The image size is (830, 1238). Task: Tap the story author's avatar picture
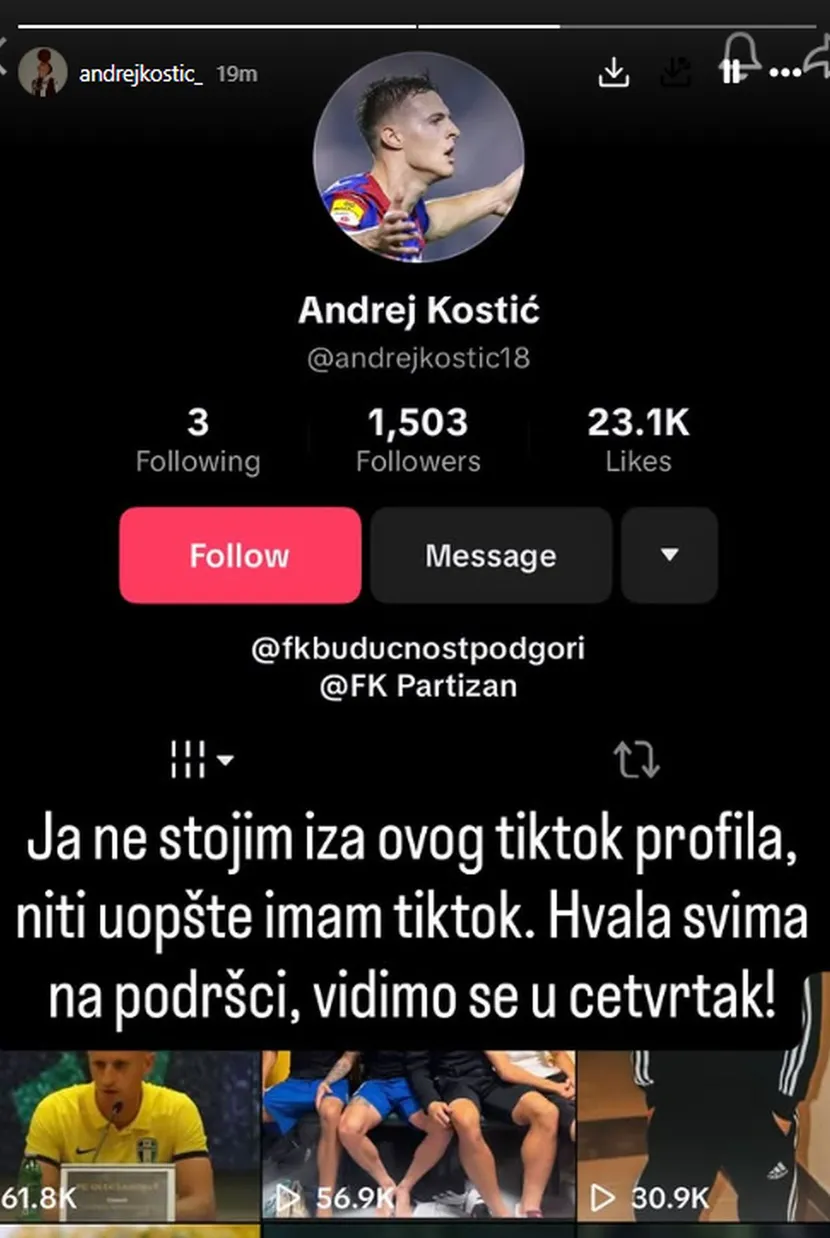pyautogui.click(x=43, y=72)
